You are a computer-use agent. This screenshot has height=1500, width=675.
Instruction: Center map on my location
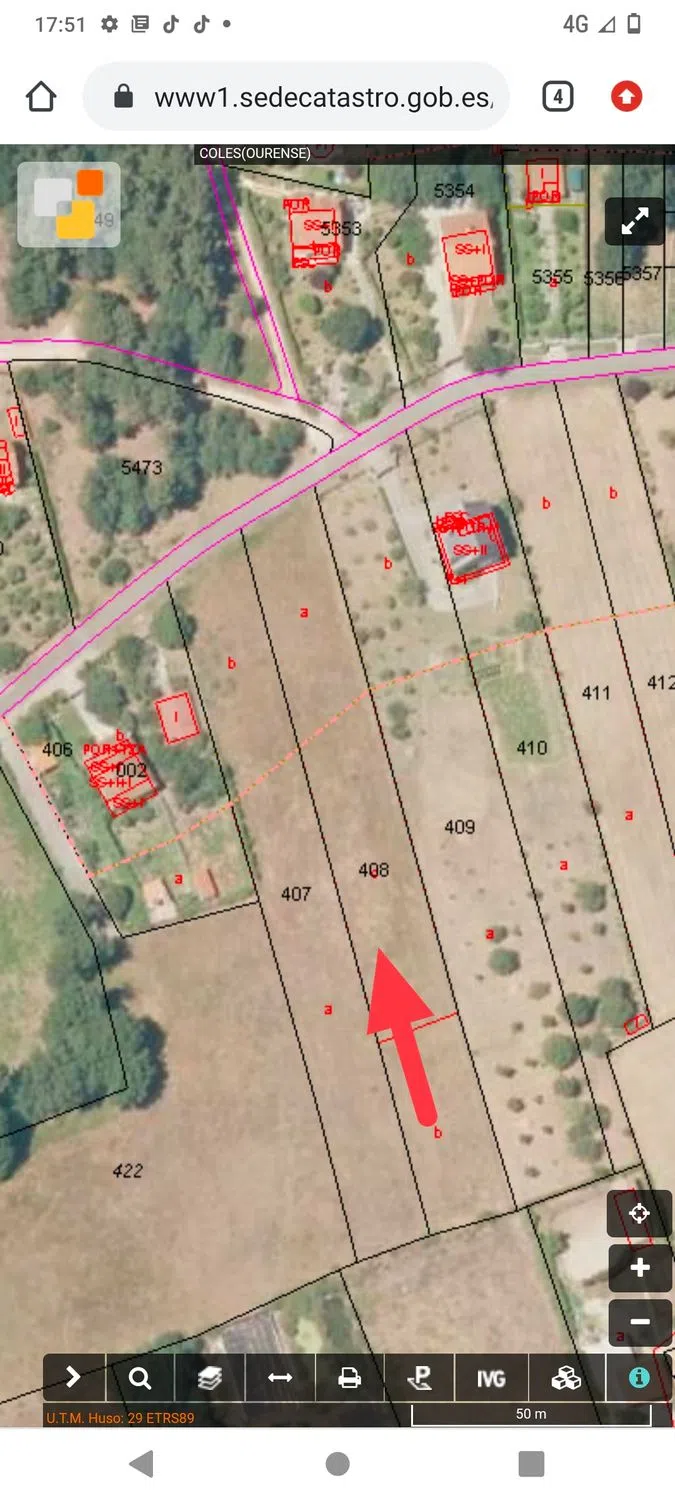(x=640, y=1214)
